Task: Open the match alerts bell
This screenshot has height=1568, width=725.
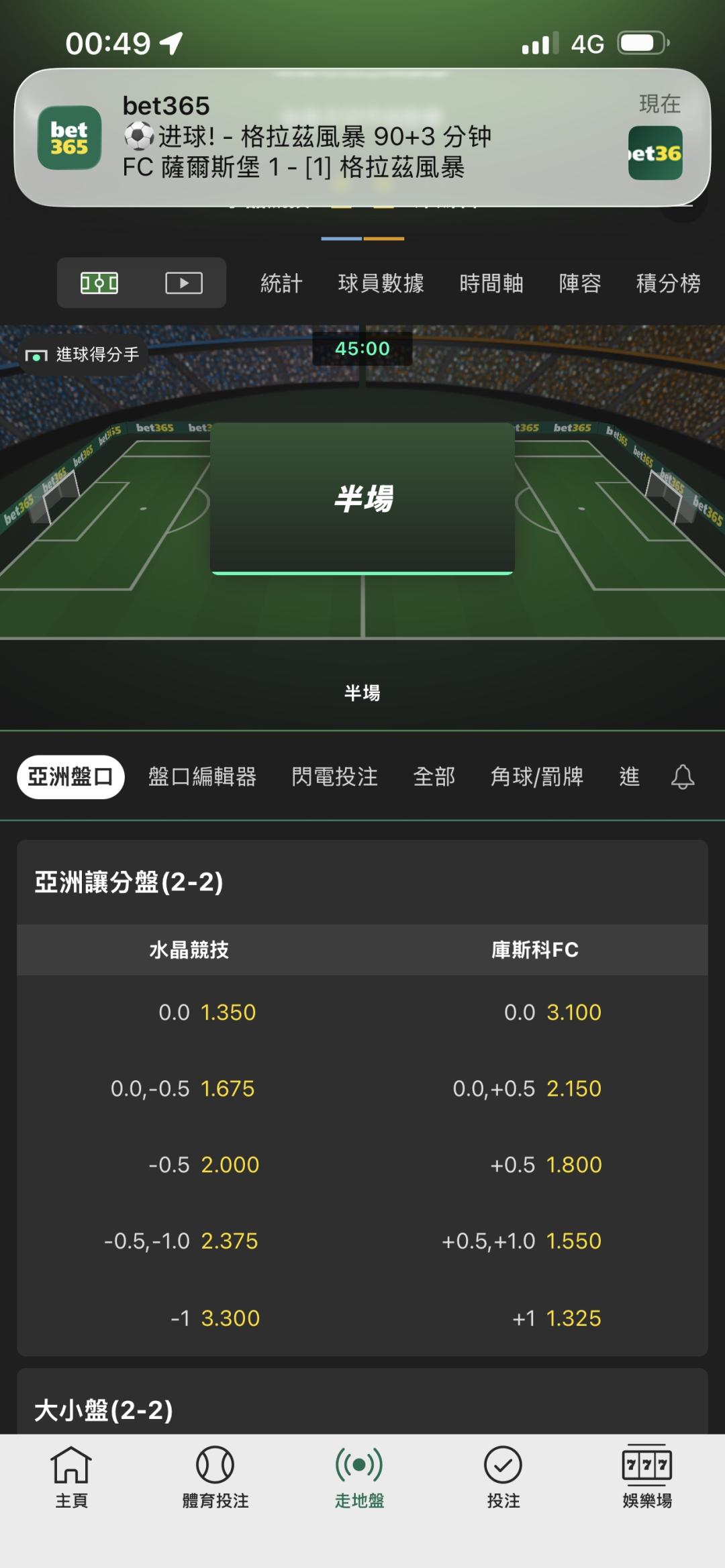Action: coord(682,777)
